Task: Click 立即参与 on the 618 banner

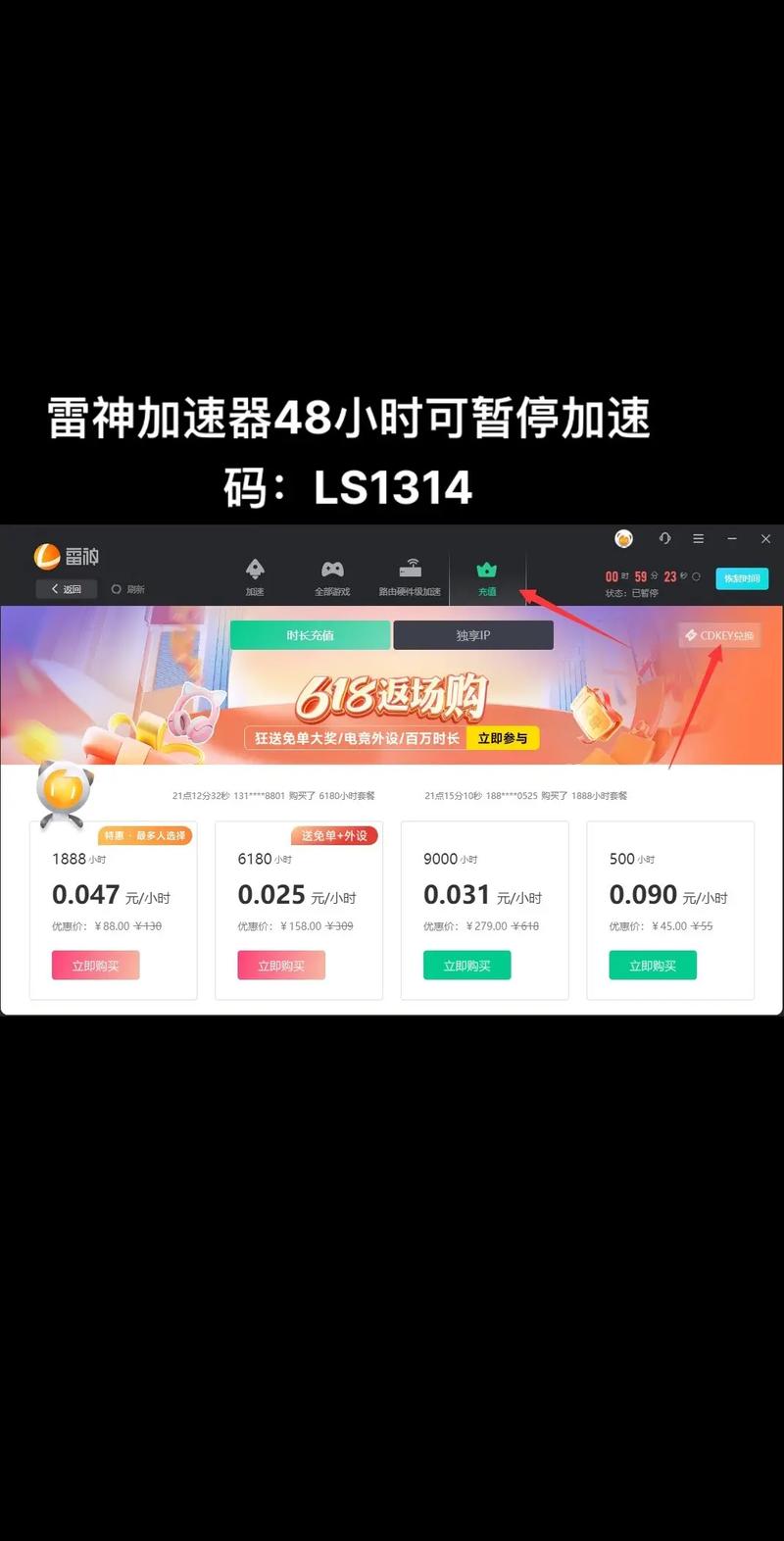Action: 503,738
